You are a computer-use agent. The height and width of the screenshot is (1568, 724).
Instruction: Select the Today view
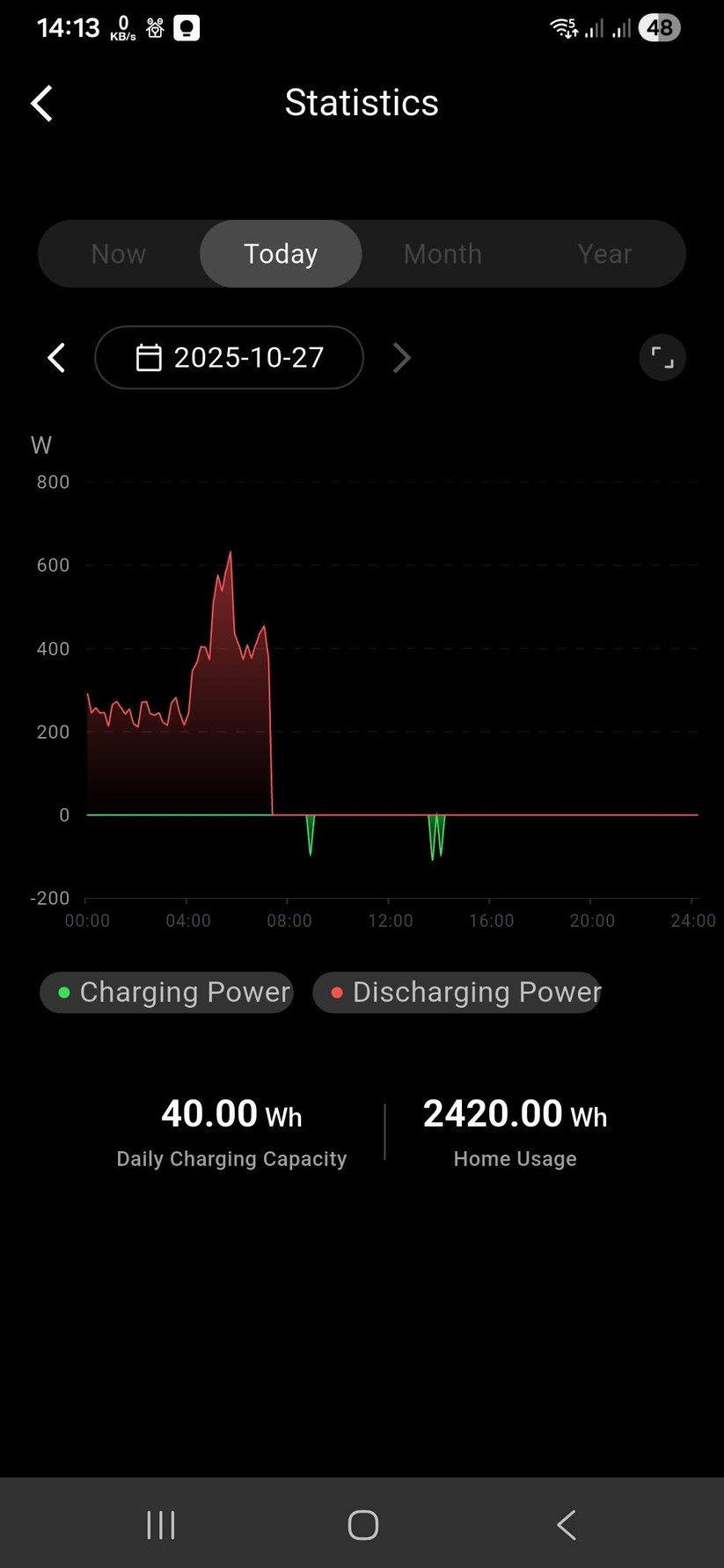281,253
